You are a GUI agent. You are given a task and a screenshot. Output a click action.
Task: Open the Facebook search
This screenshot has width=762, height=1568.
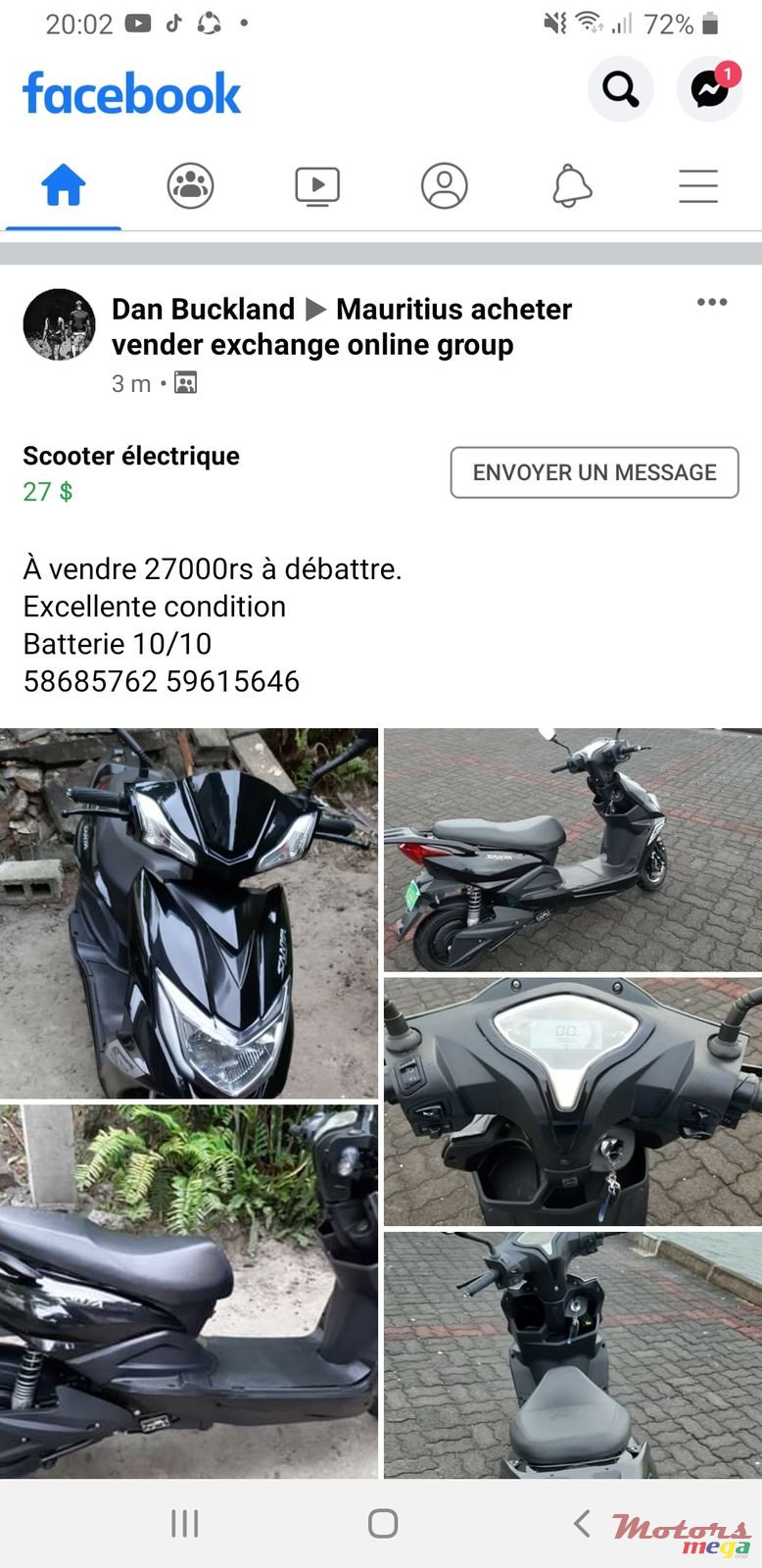coord(620,89)
